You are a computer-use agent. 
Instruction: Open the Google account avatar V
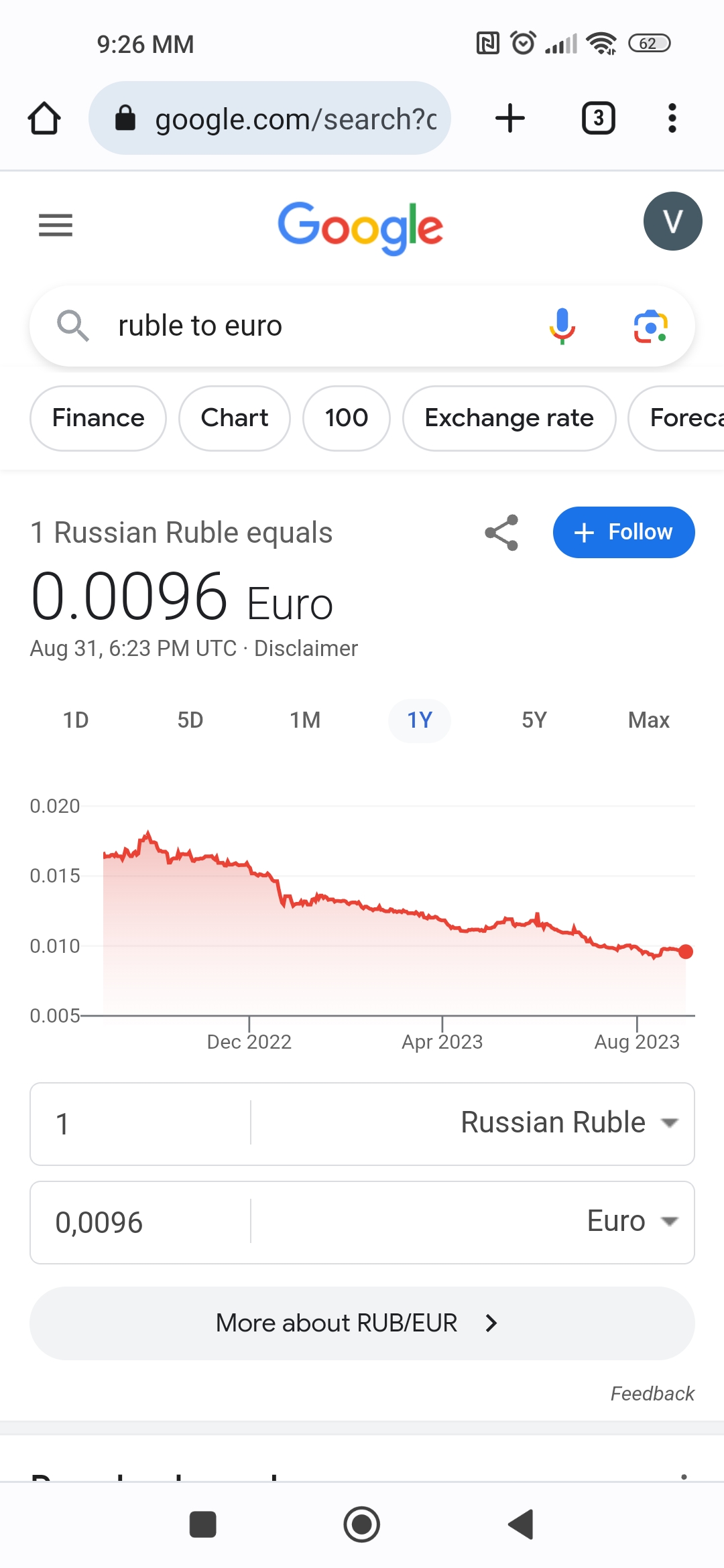click(672, 221)
